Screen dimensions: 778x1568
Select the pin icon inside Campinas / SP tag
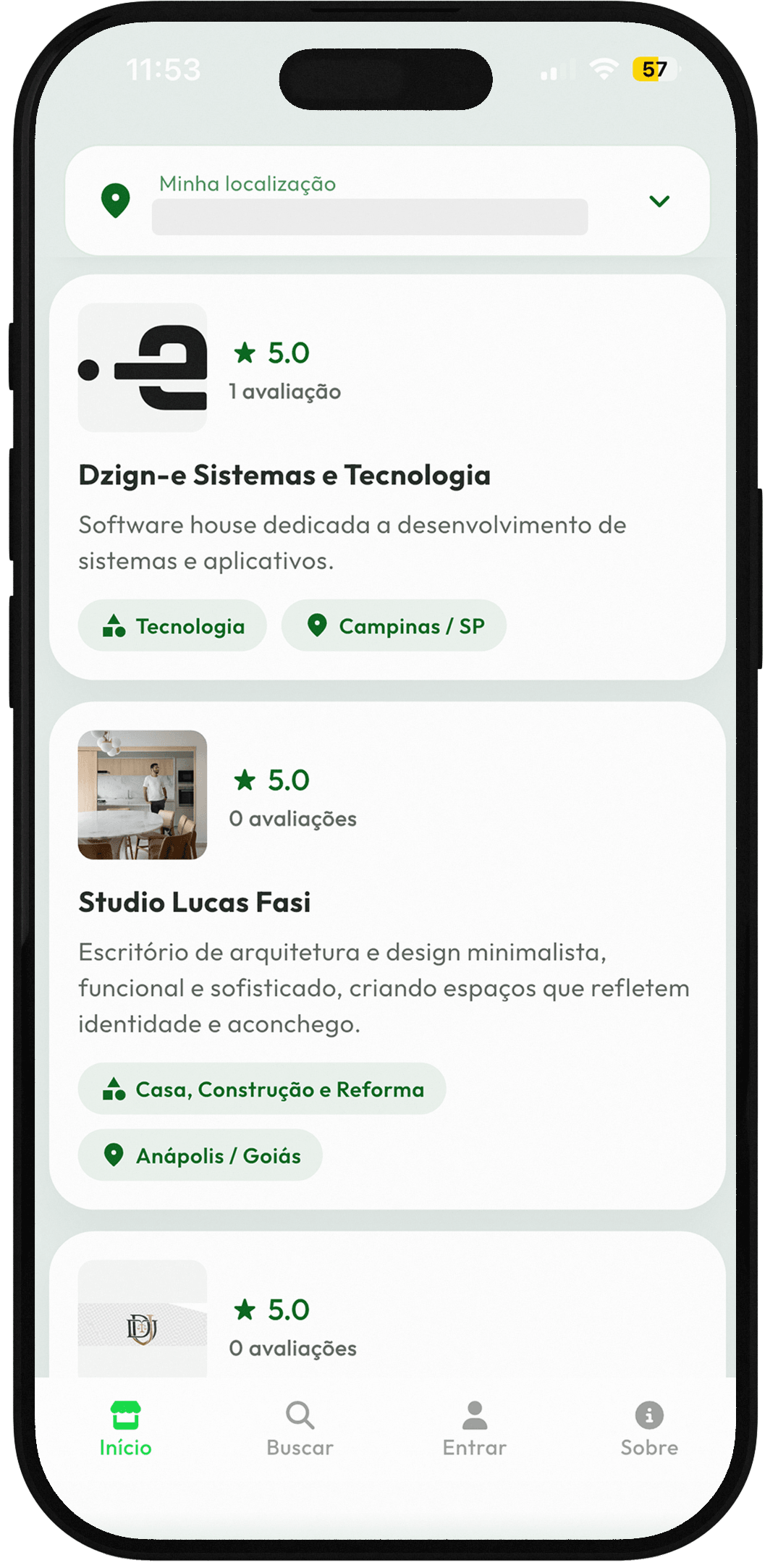[318, 625]
